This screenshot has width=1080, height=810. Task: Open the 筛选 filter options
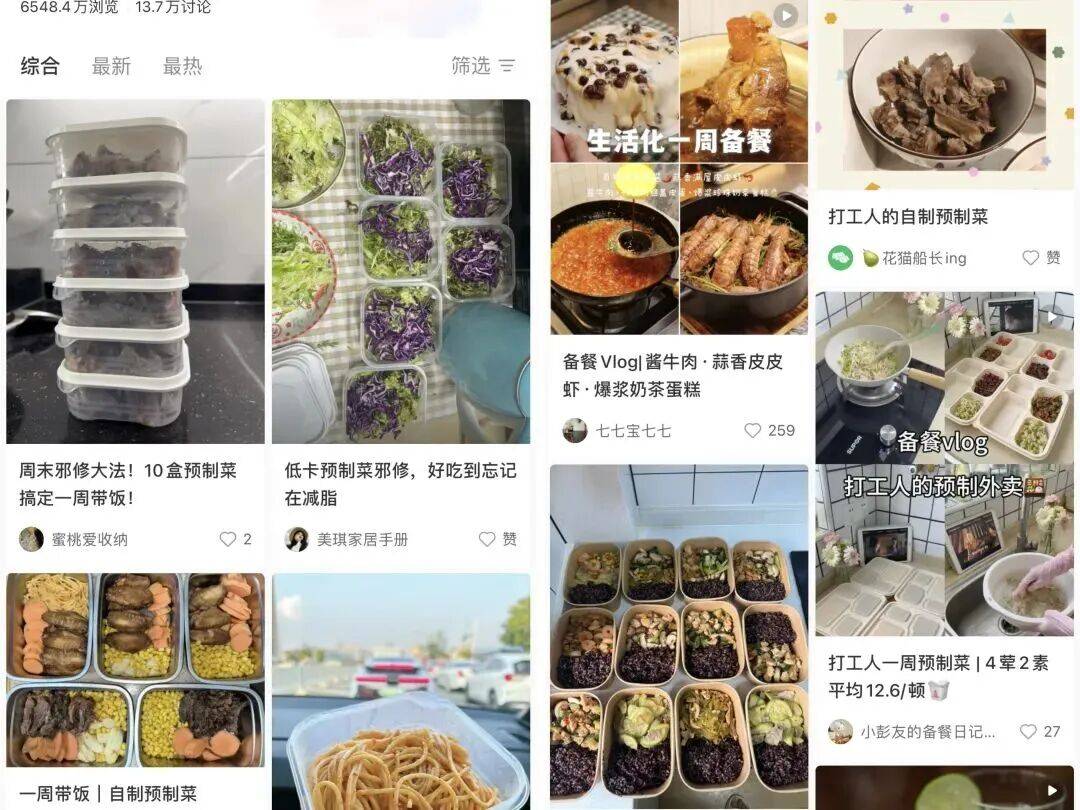click(x=483, y=66)
